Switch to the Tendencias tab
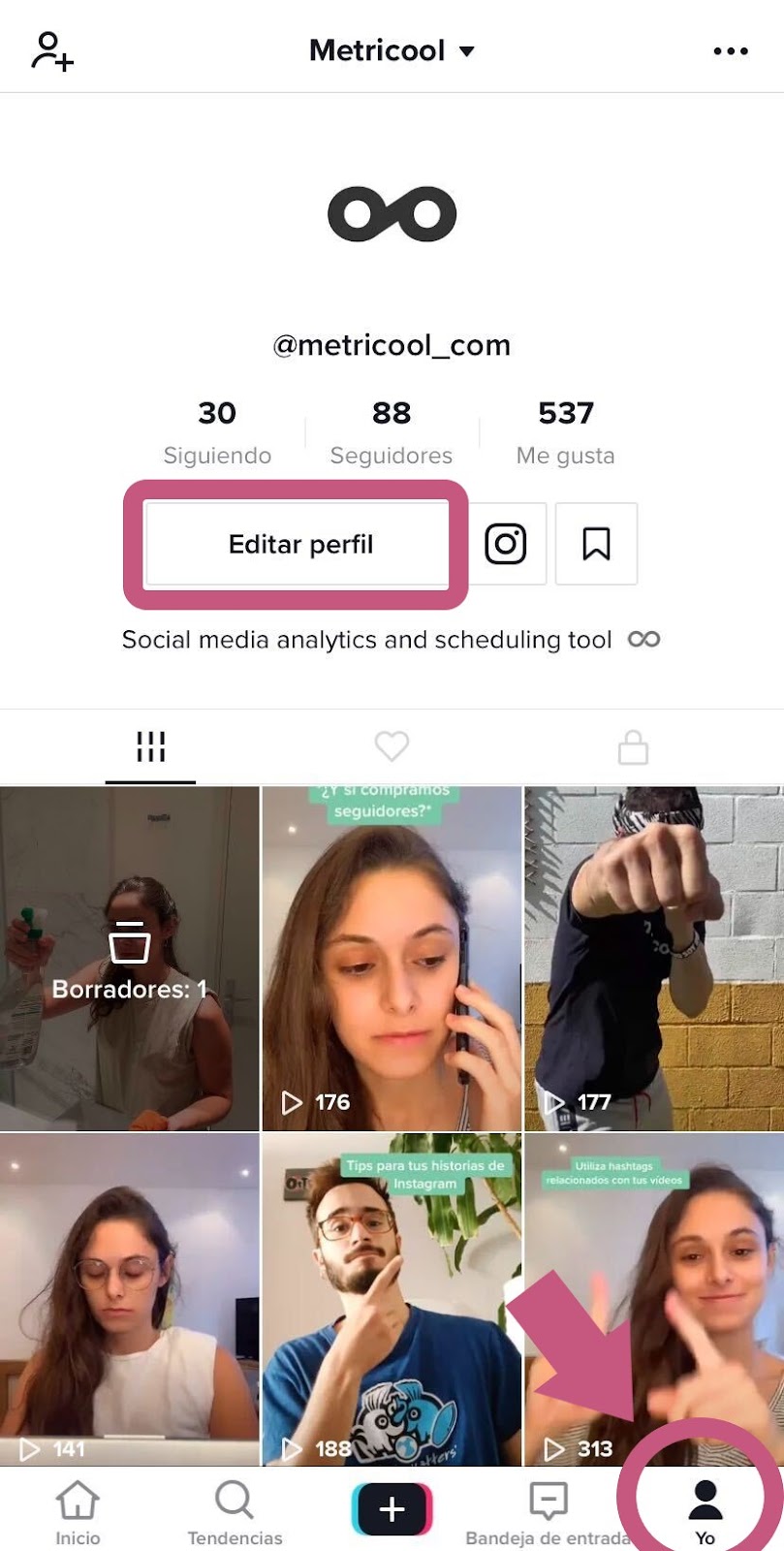The height and width of the screenshot is (1551, 784). tap(235, 1512)
